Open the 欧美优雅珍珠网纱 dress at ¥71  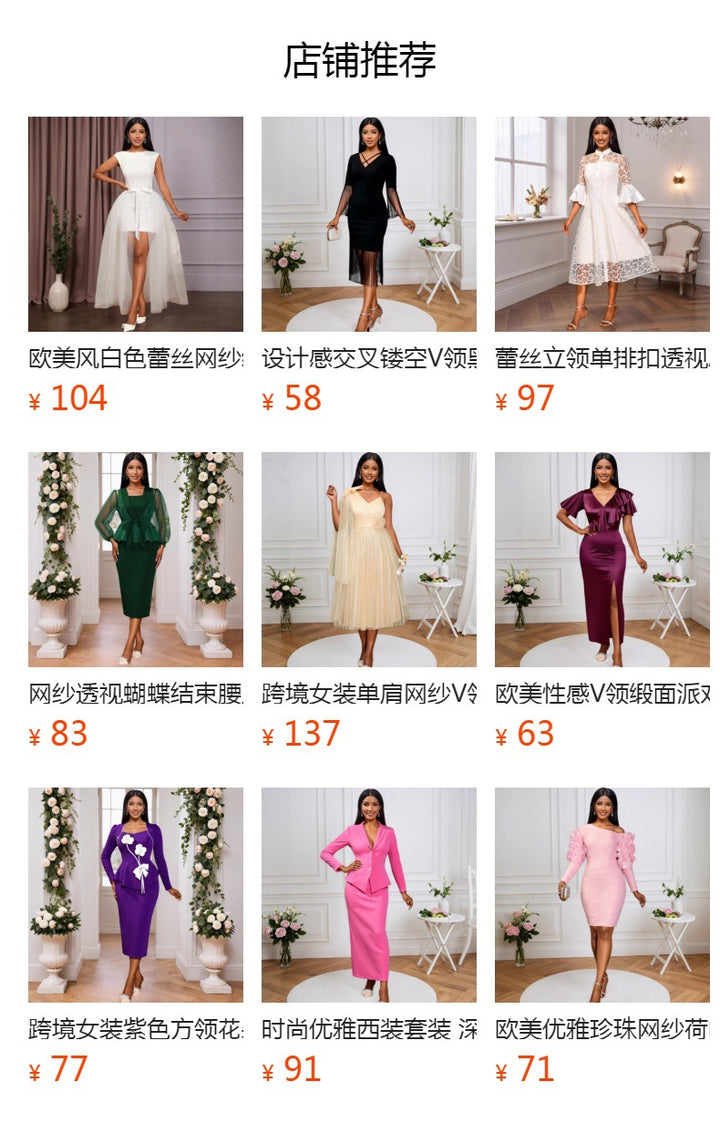point(602,894)
